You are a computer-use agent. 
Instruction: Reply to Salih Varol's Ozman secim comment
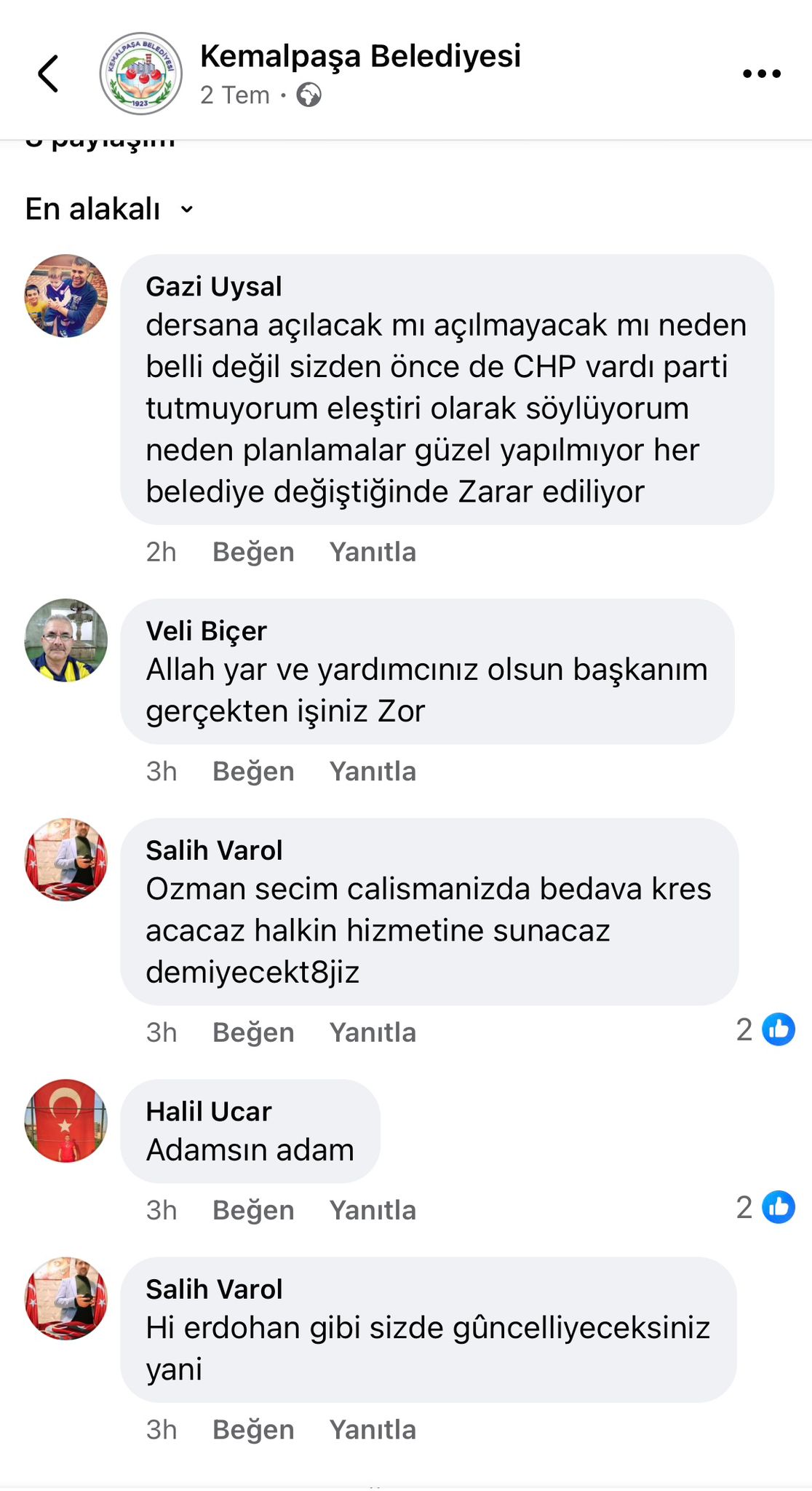373,1032
